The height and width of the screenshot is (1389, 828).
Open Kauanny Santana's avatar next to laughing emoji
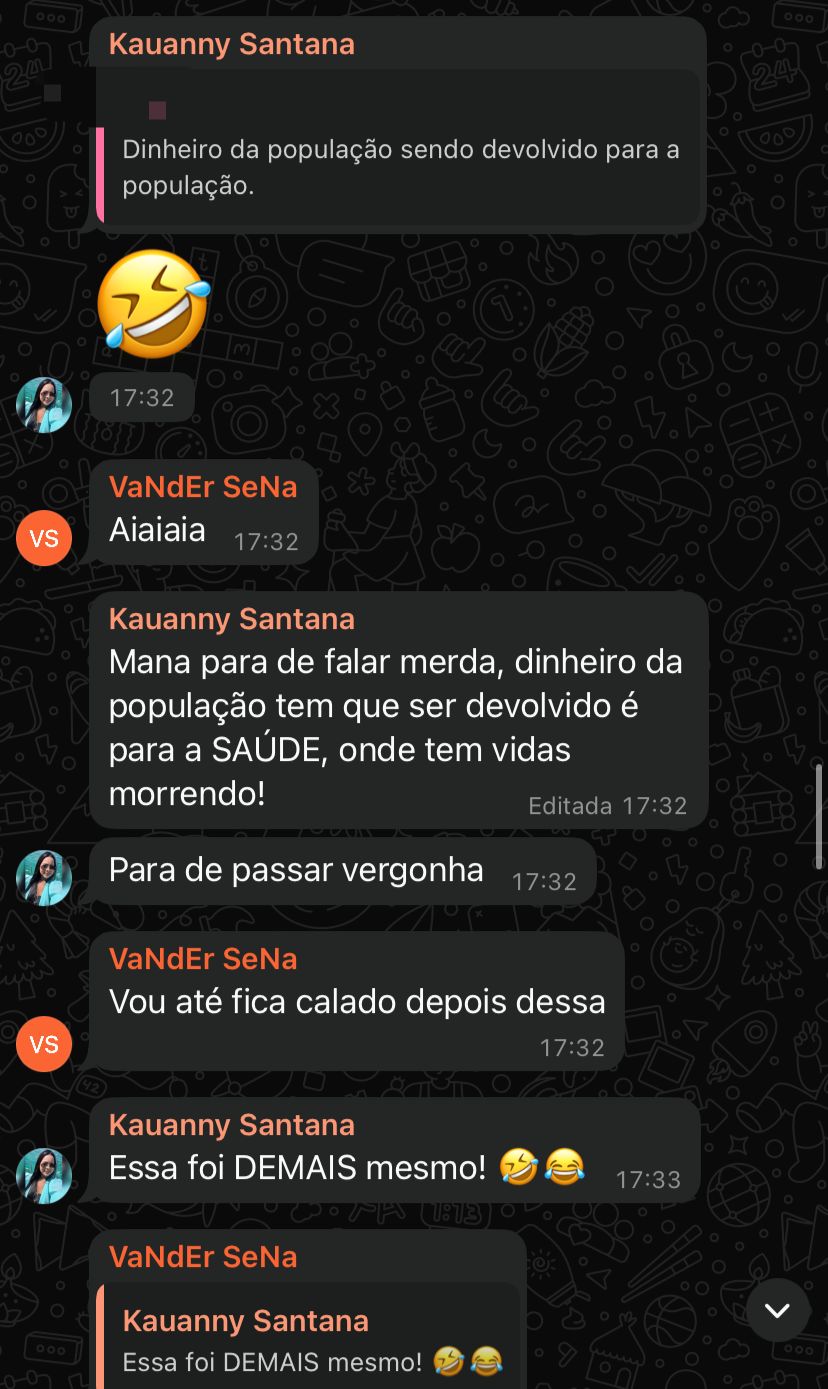(44, 405)
